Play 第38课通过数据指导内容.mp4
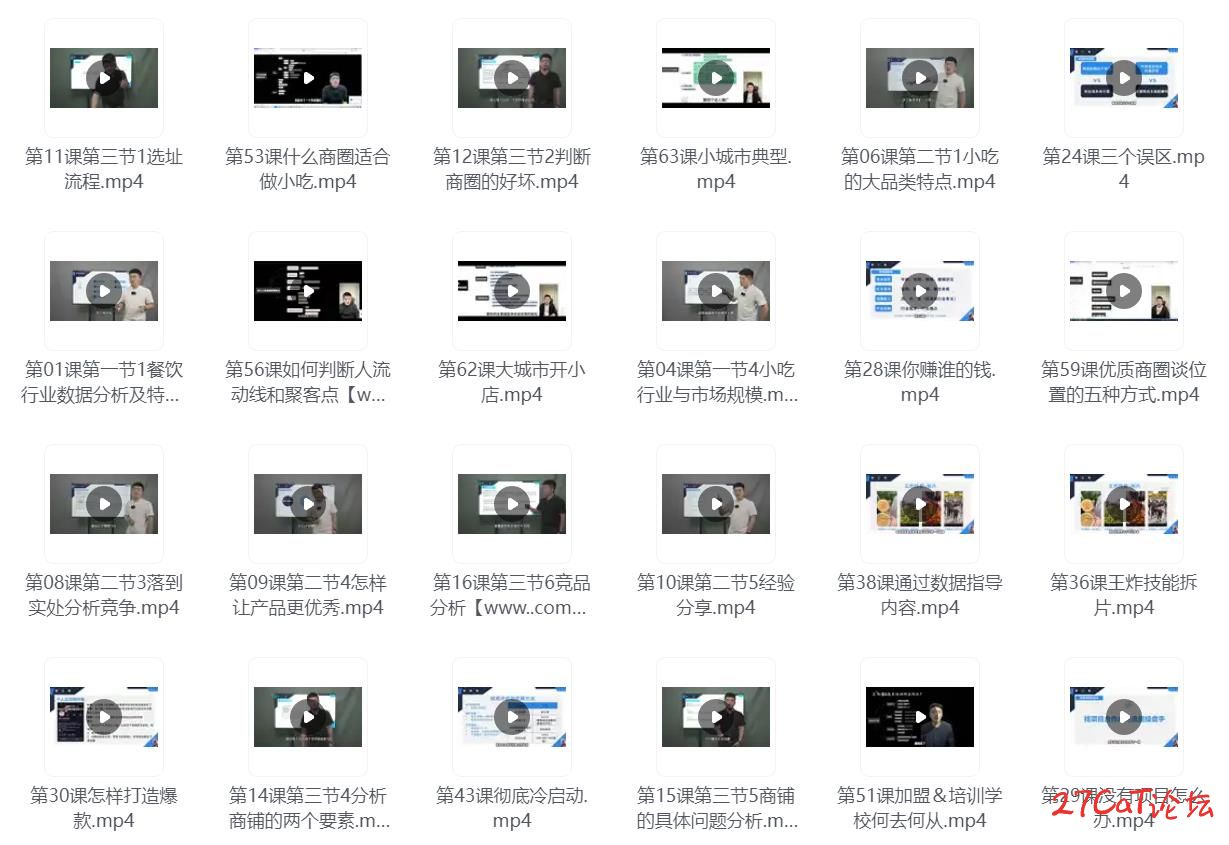 point(920,504)
